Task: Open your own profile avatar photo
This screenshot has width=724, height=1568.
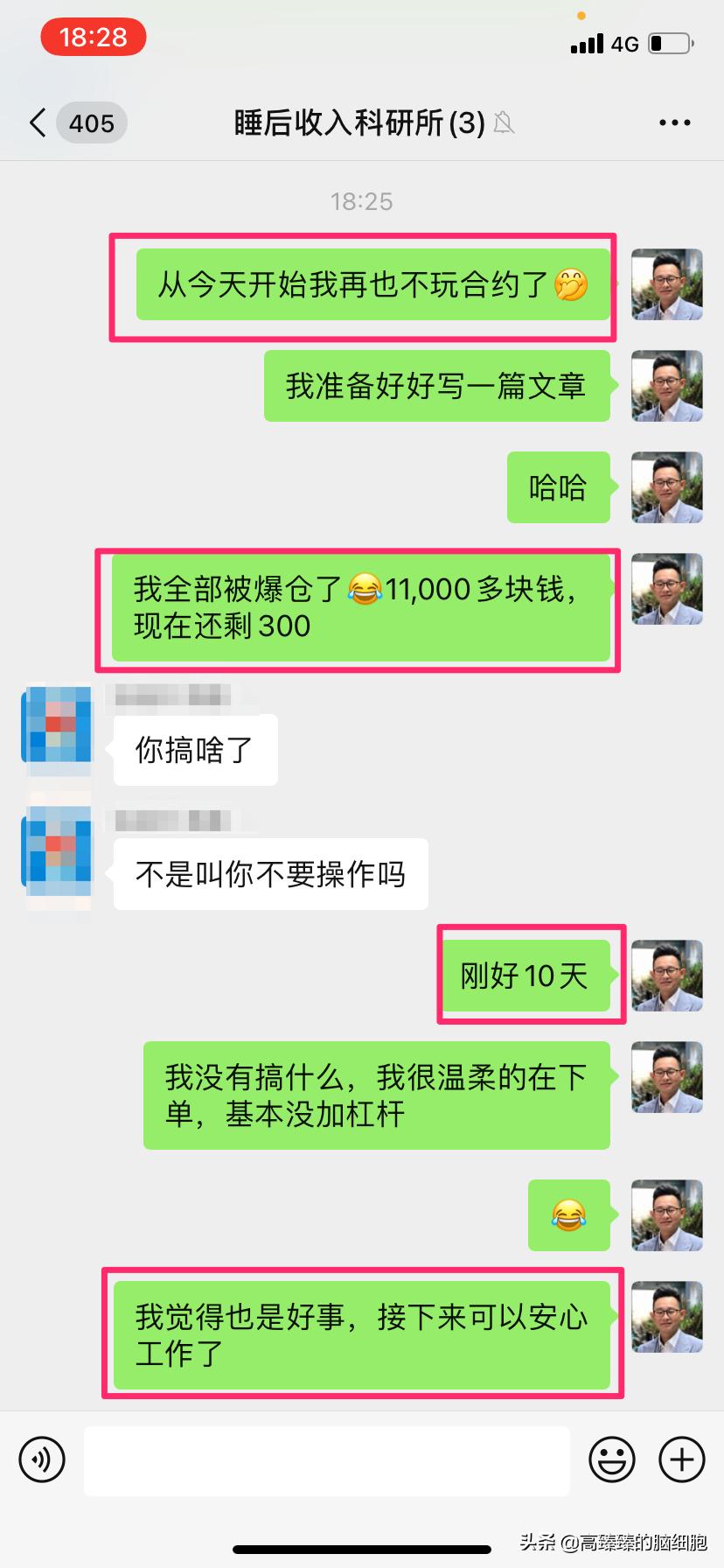Action: 666,285
